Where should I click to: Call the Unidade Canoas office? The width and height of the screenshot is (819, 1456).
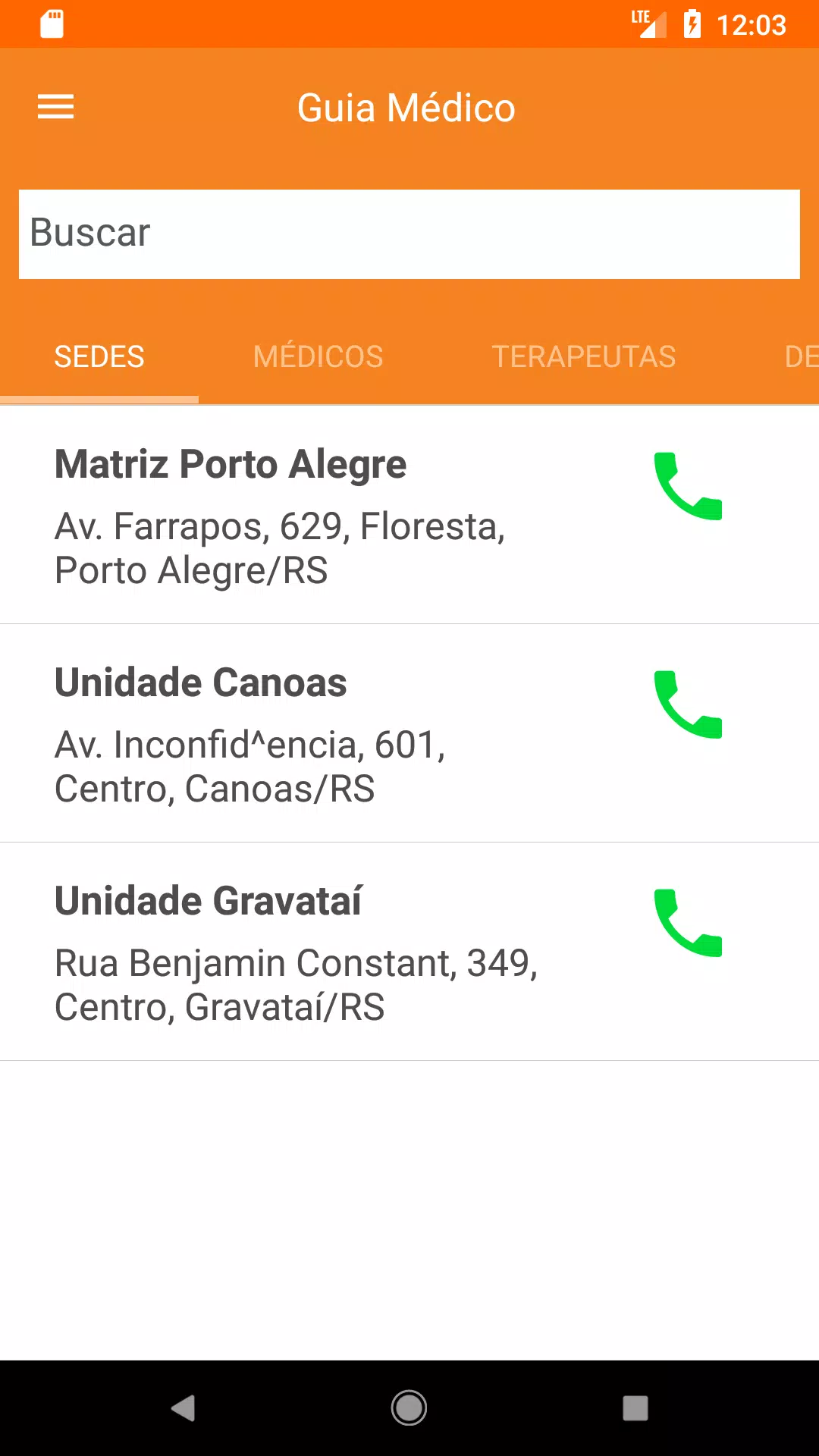pyautogui.click(x=688, y=704)
